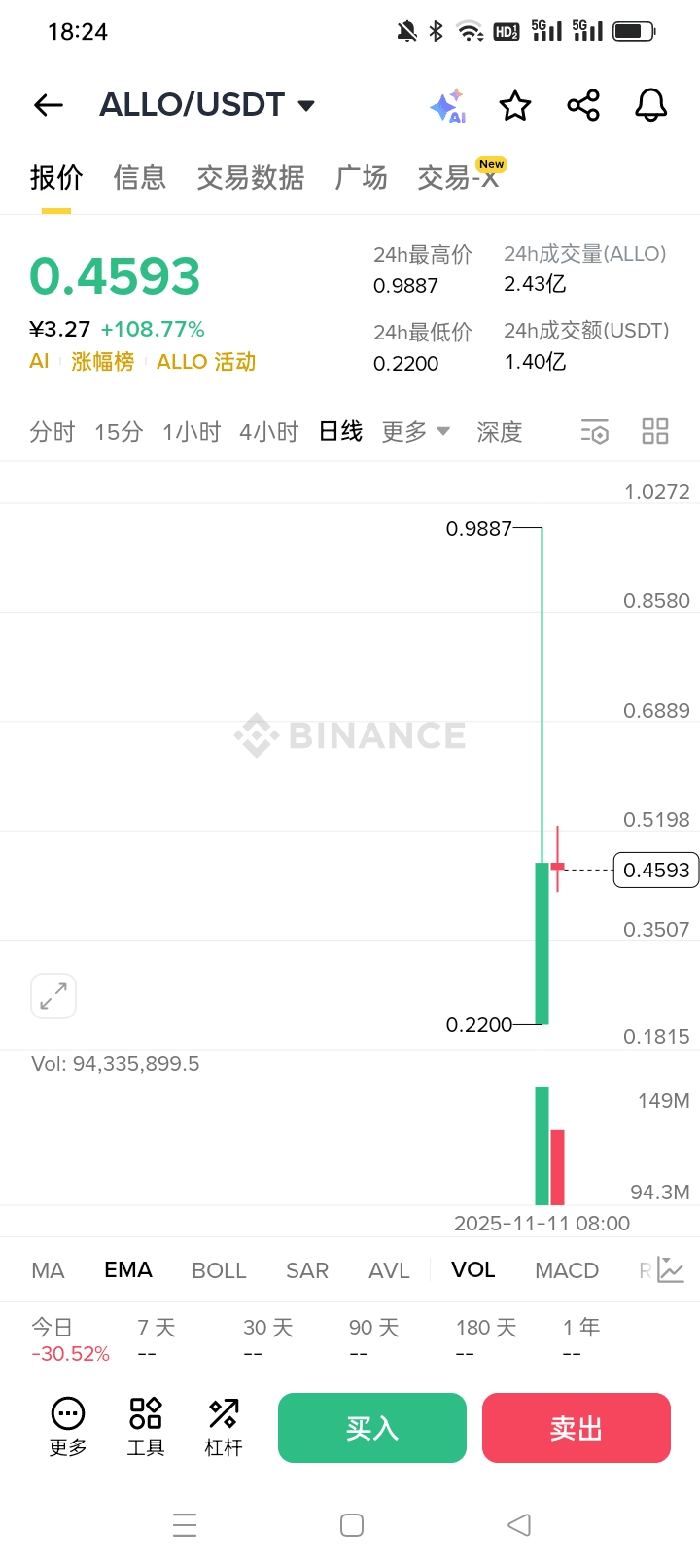Screen dimensions: 700x1568
Task: Expand chart to fullscreen
Action: (53, 996)
